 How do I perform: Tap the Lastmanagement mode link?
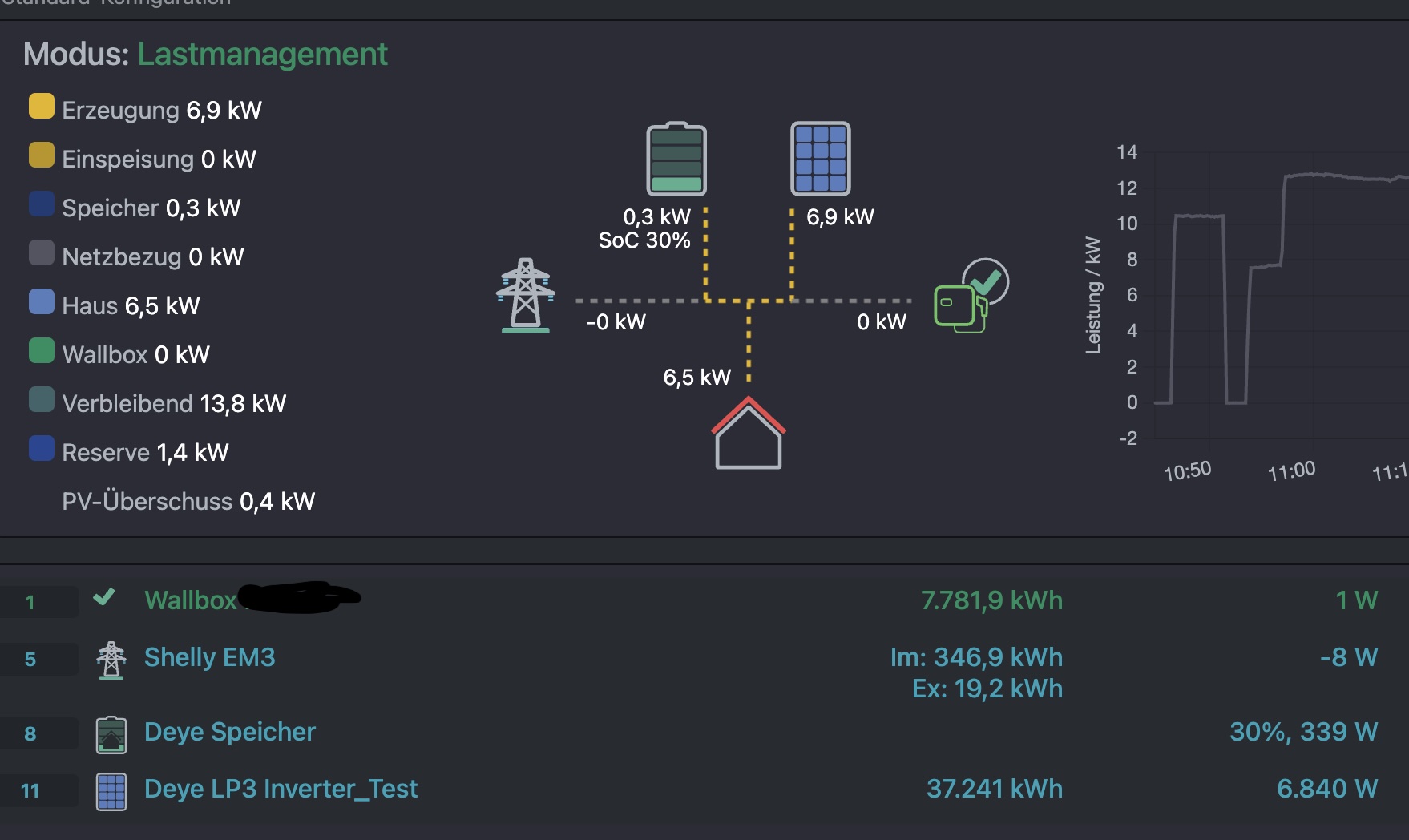click(262, 55)
